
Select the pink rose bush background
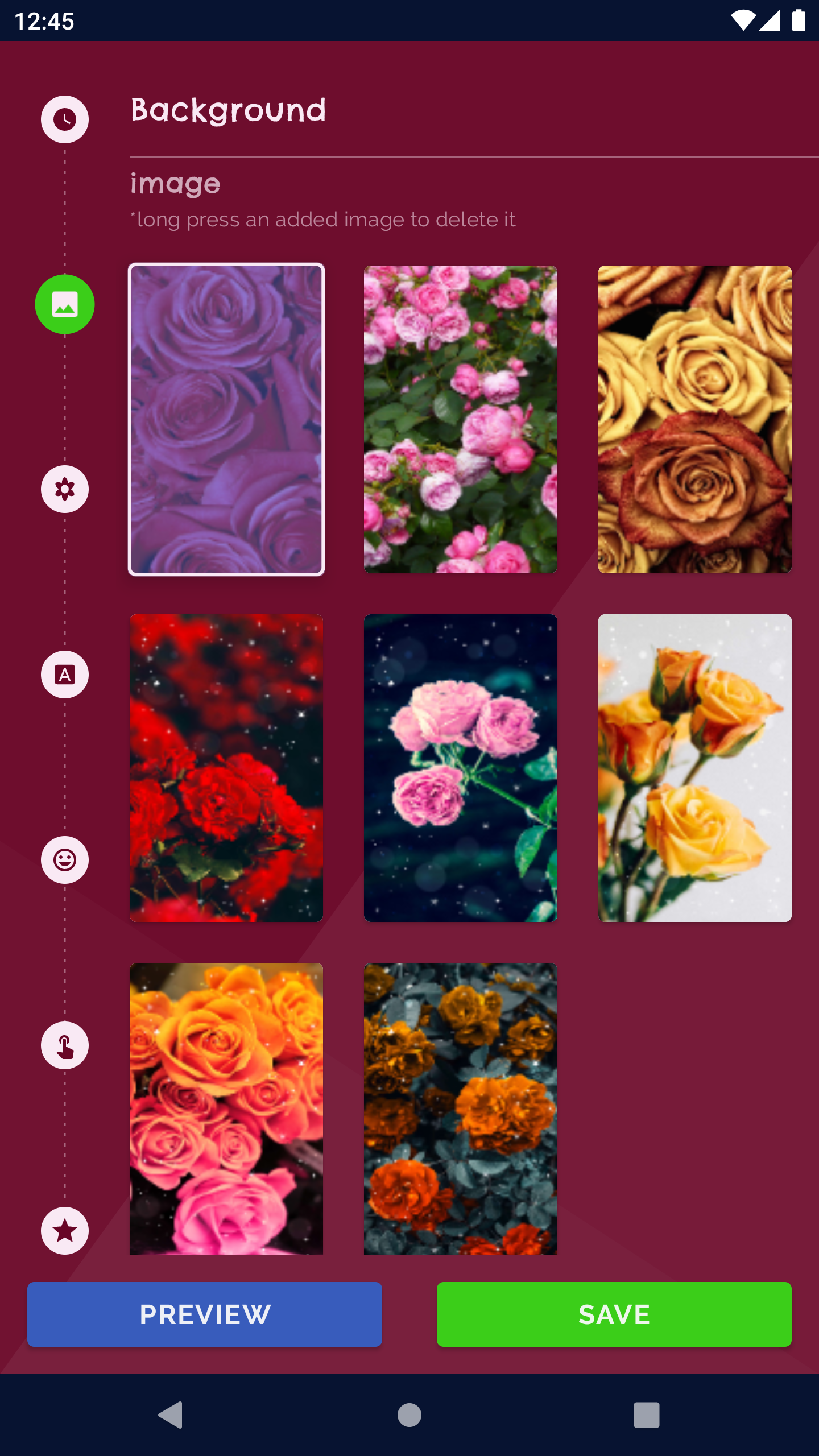[x=461, y=419]
